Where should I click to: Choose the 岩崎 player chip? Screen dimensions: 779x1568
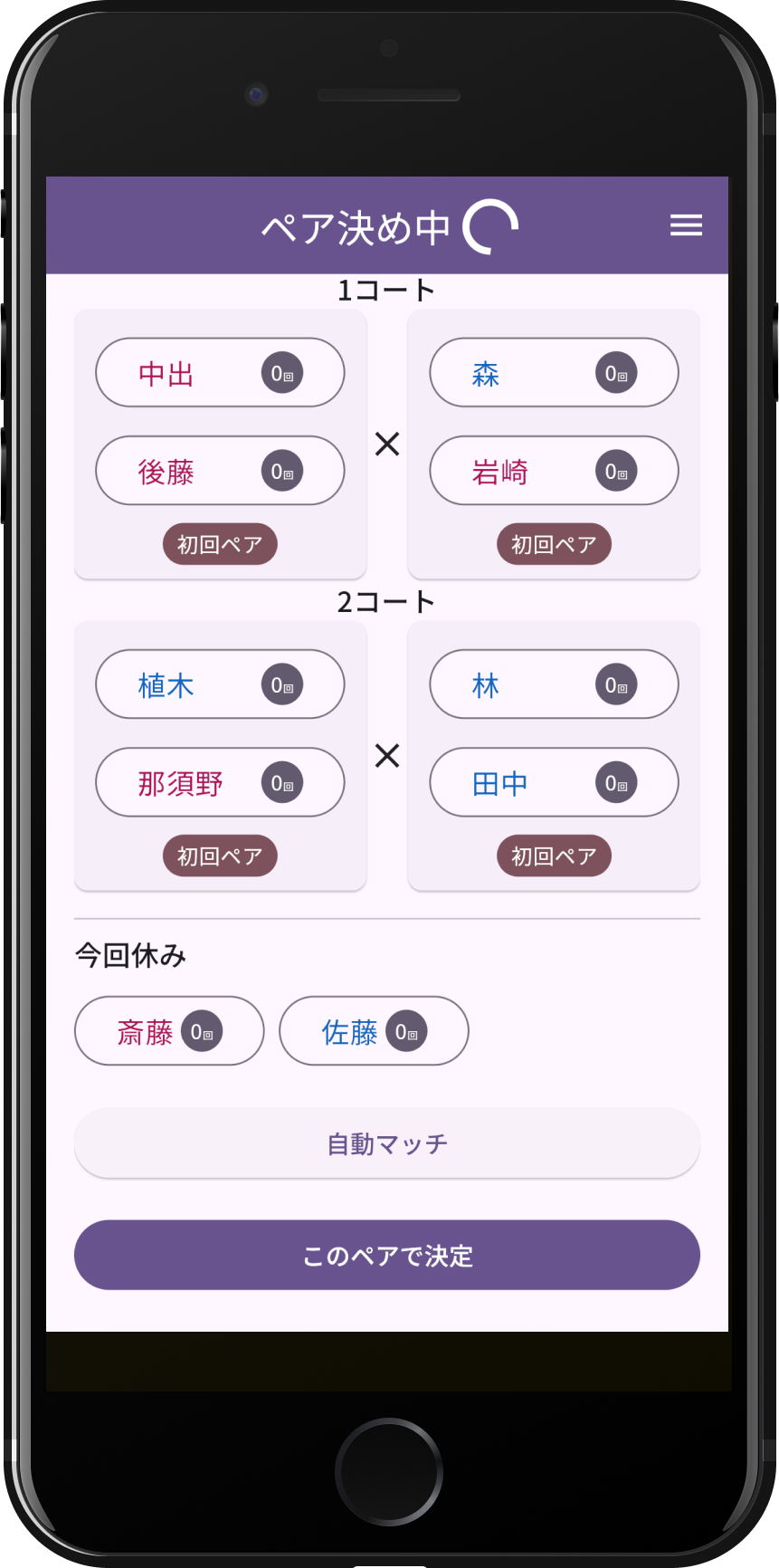554,471
